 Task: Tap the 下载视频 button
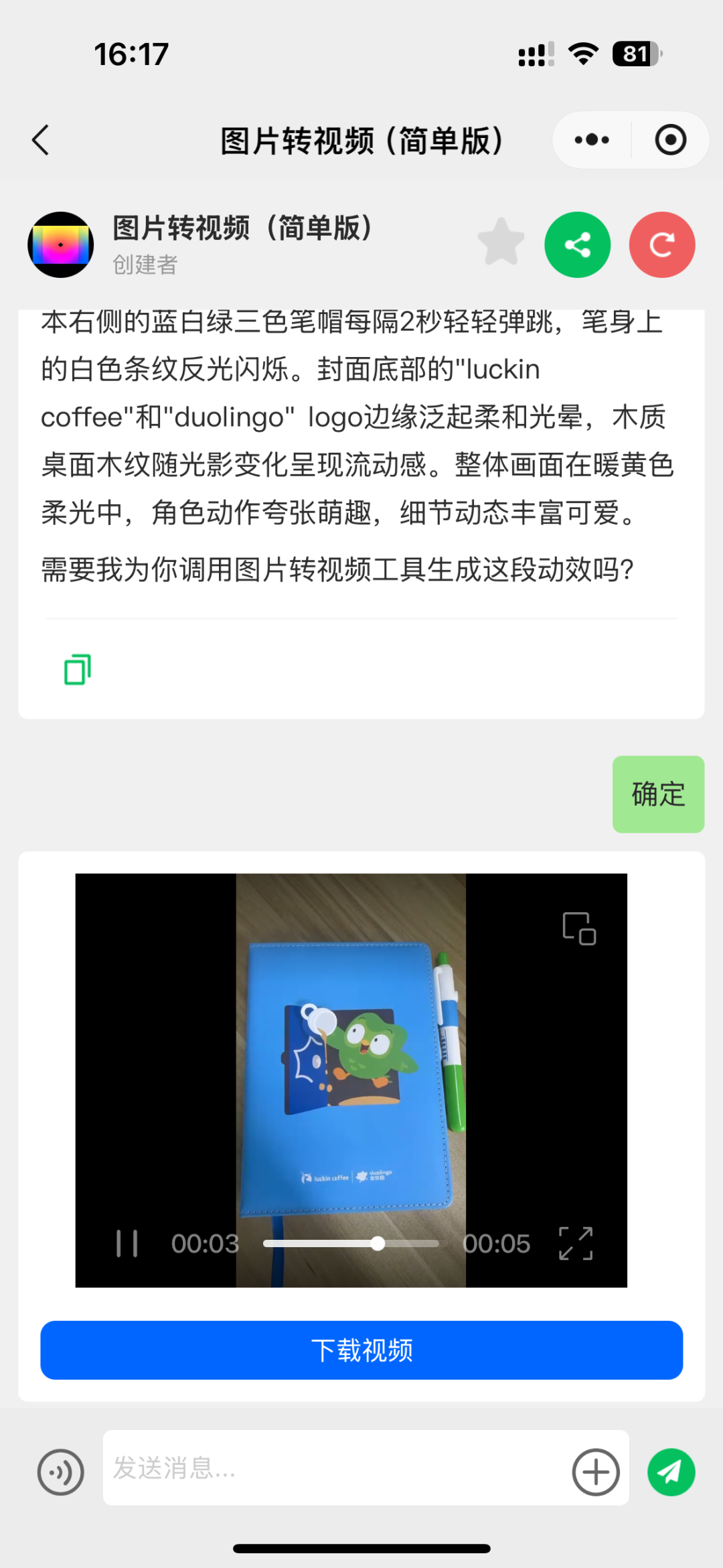click(x=361, y=1350)
